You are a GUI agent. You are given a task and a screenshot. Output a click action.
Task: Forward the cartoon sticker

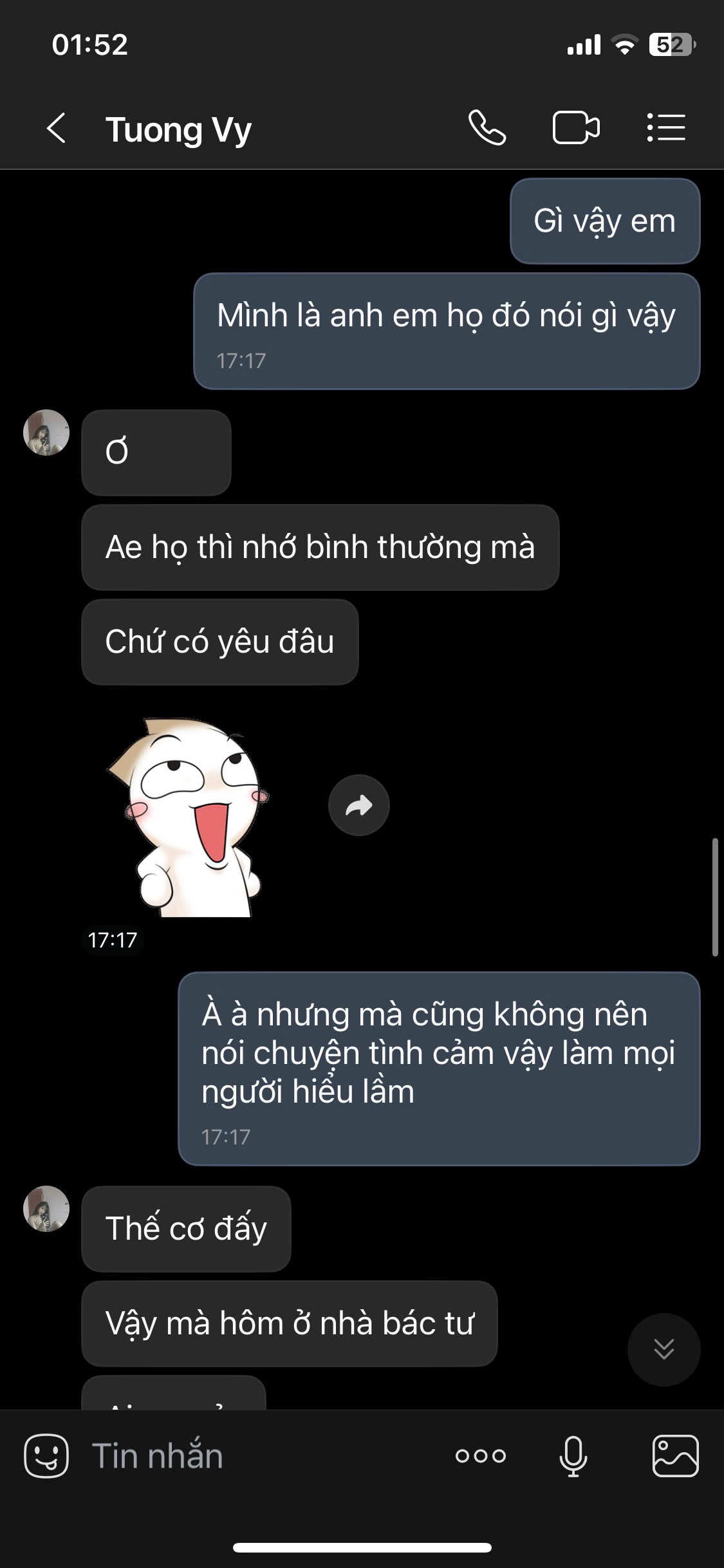358,805
